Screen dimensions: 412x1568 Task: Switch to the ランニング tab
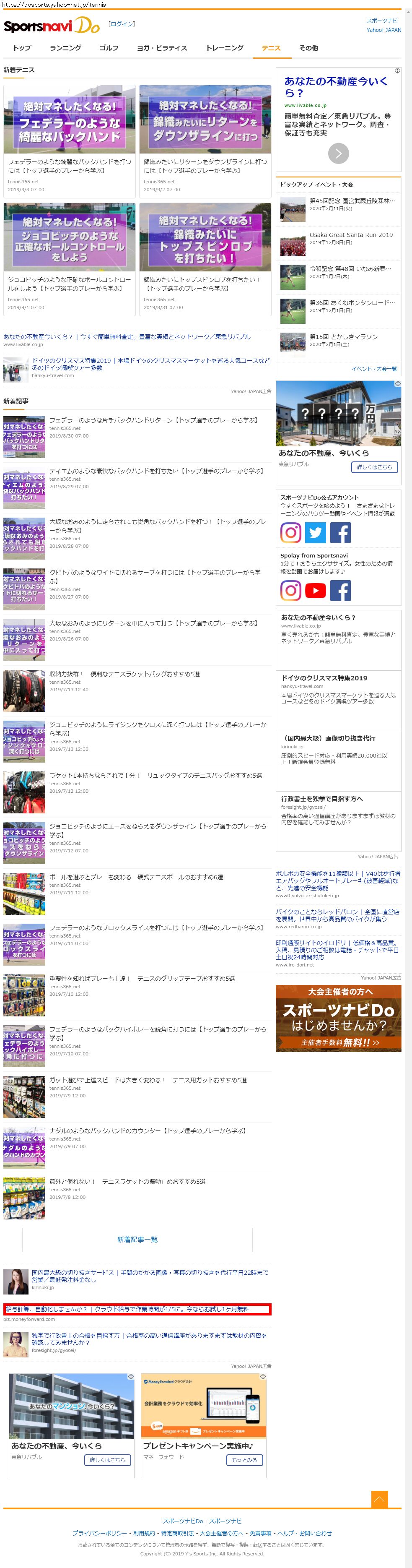pos(65,48)
